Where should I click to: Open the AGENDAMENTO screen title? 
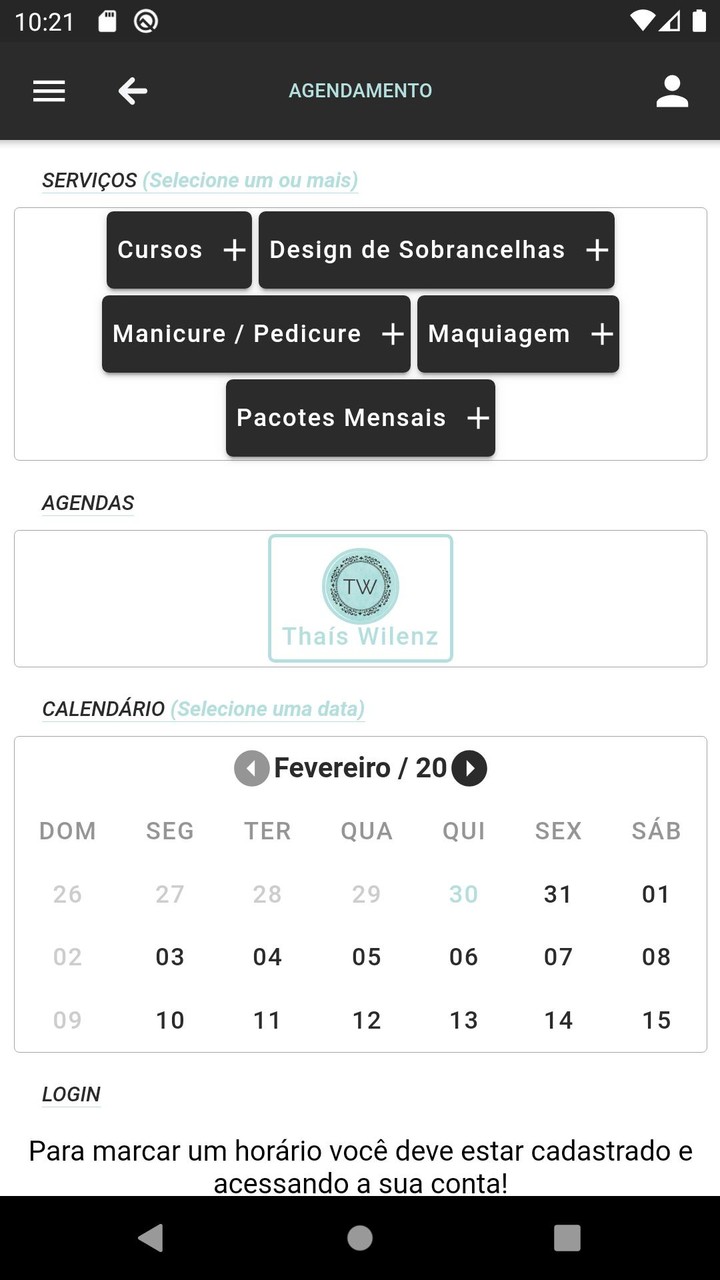tap(360, 90)
